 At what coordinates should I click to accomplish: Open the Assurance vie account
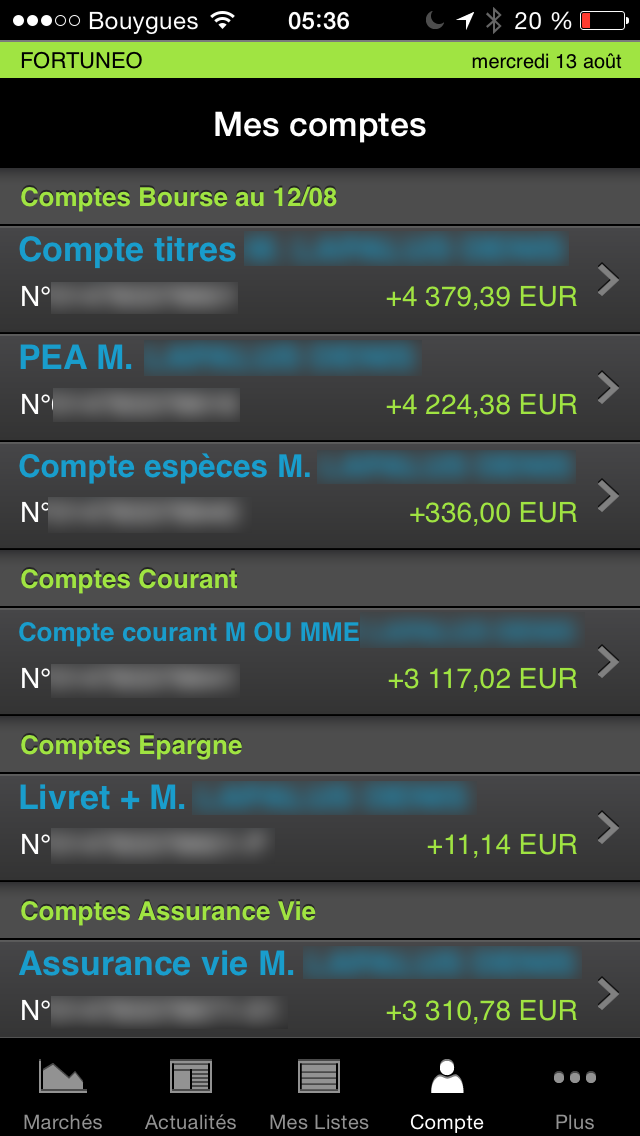click(320, 989)
